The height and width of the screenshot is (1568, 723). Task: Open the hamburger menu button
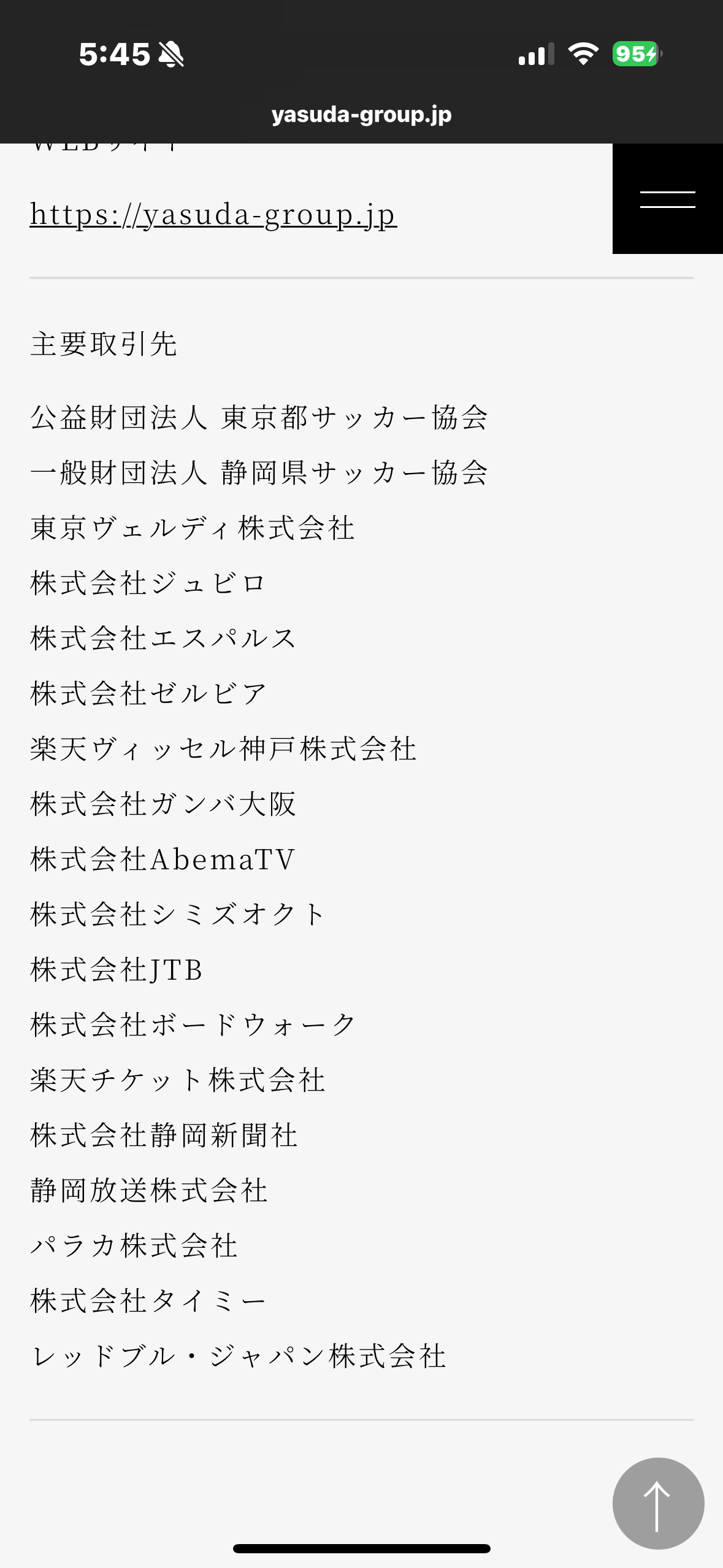(x=667, y=199)
